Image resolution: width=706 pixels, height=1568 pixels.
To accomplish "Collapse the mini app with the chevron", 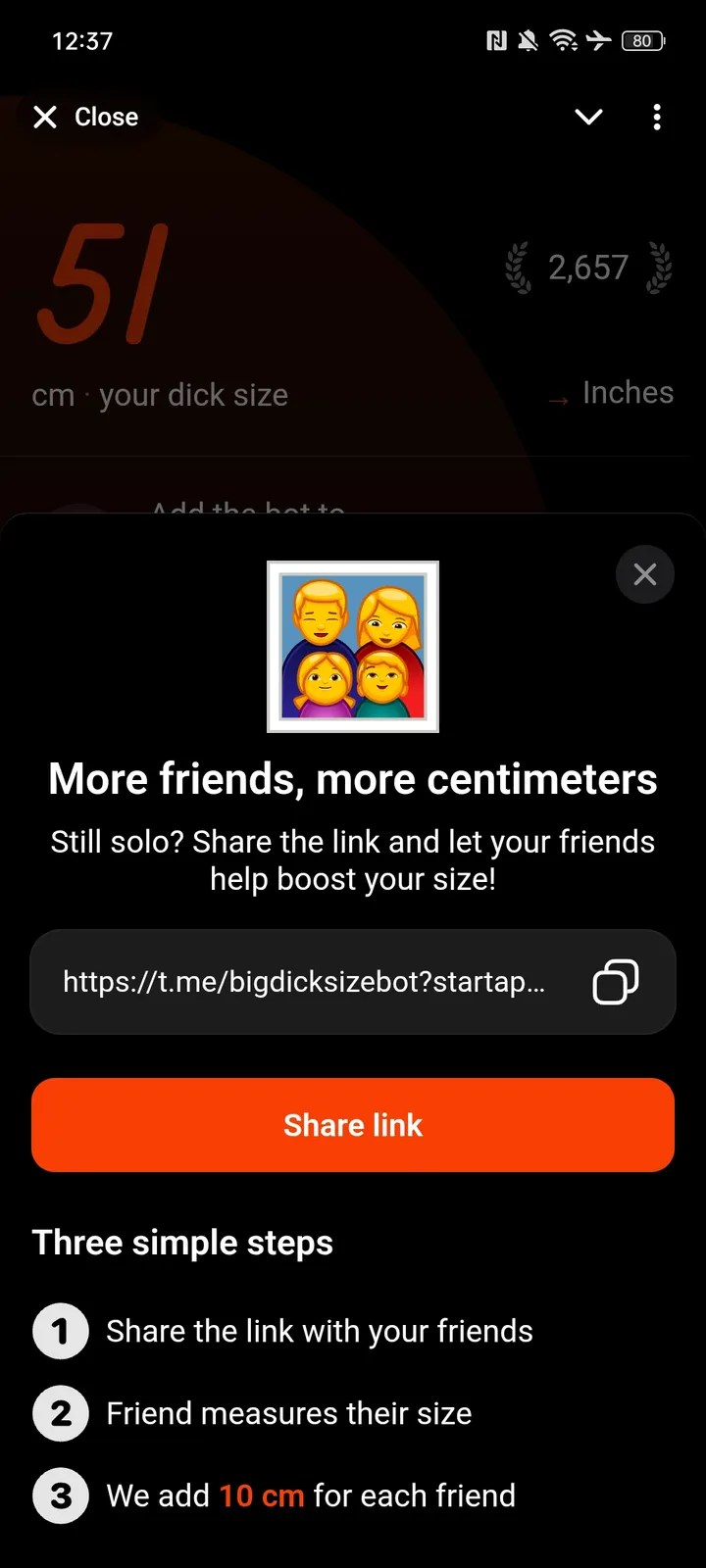I will [588, 117].
